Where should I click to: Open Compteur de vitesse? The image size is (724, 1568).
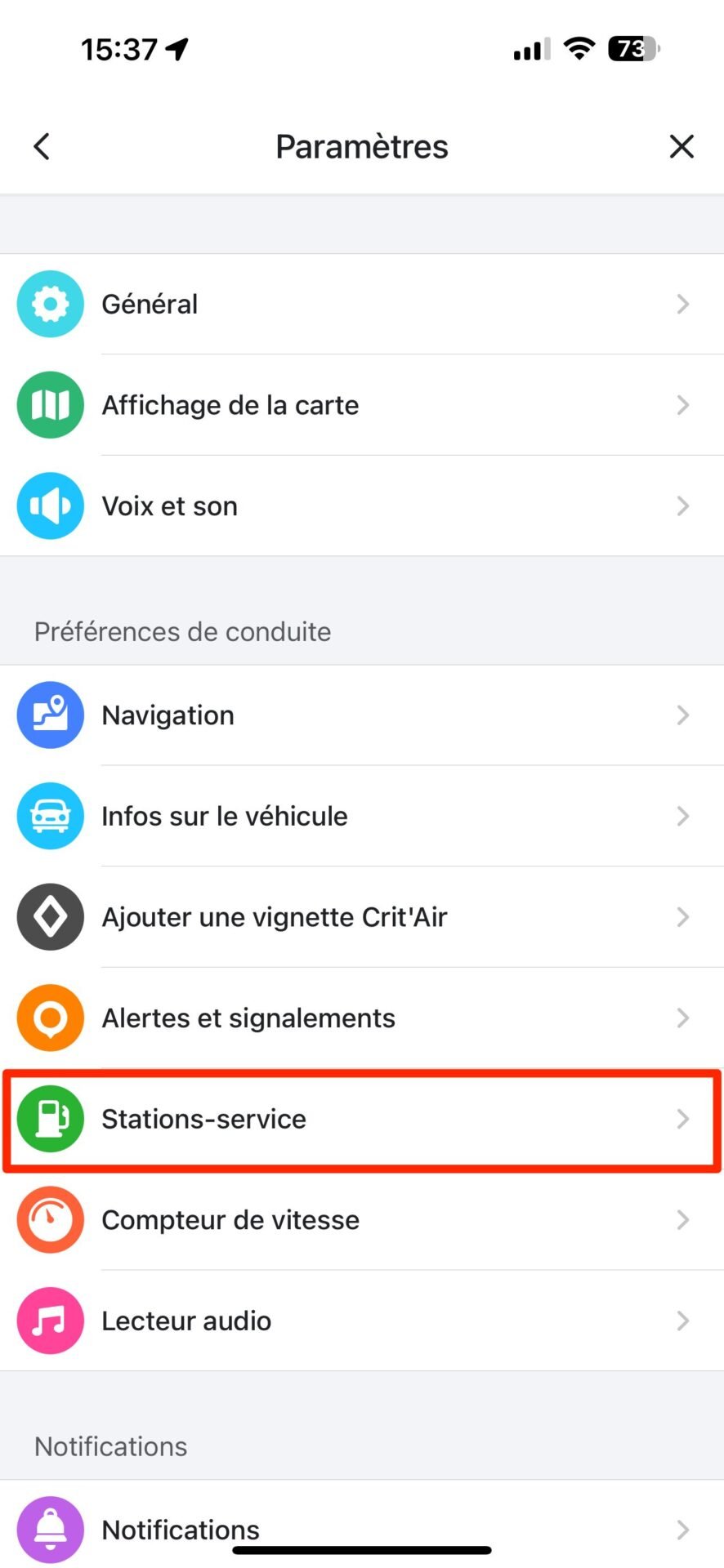pyautogui.click(x=362, y=1220)
